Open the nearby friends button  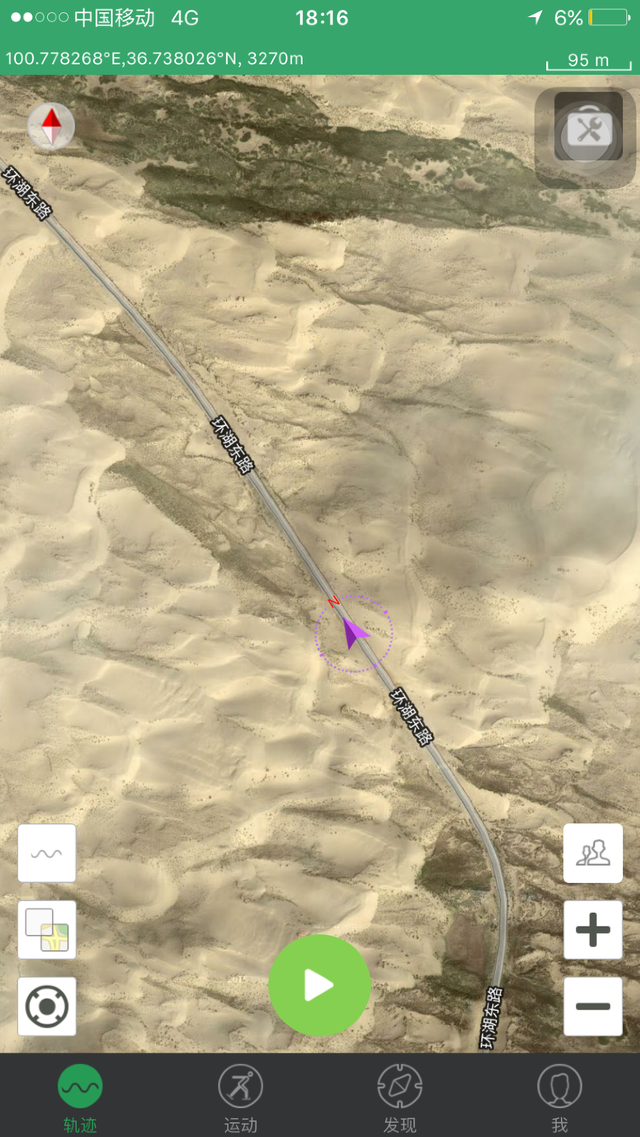(x=593, y=853)
